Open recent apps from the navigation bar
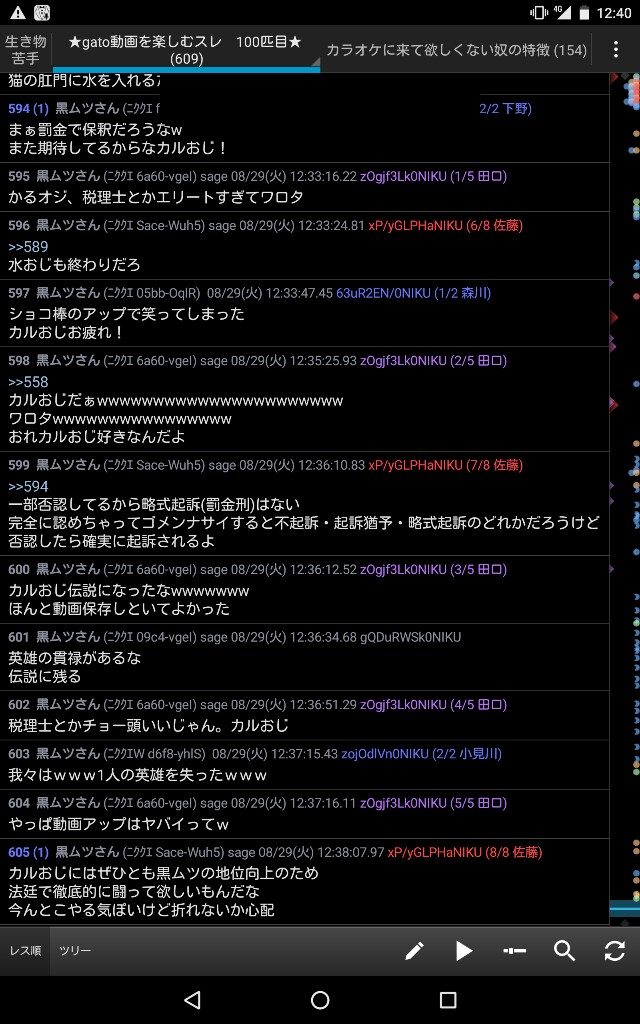Screen dimensions: 640x1024 [x=448, y=1000]
